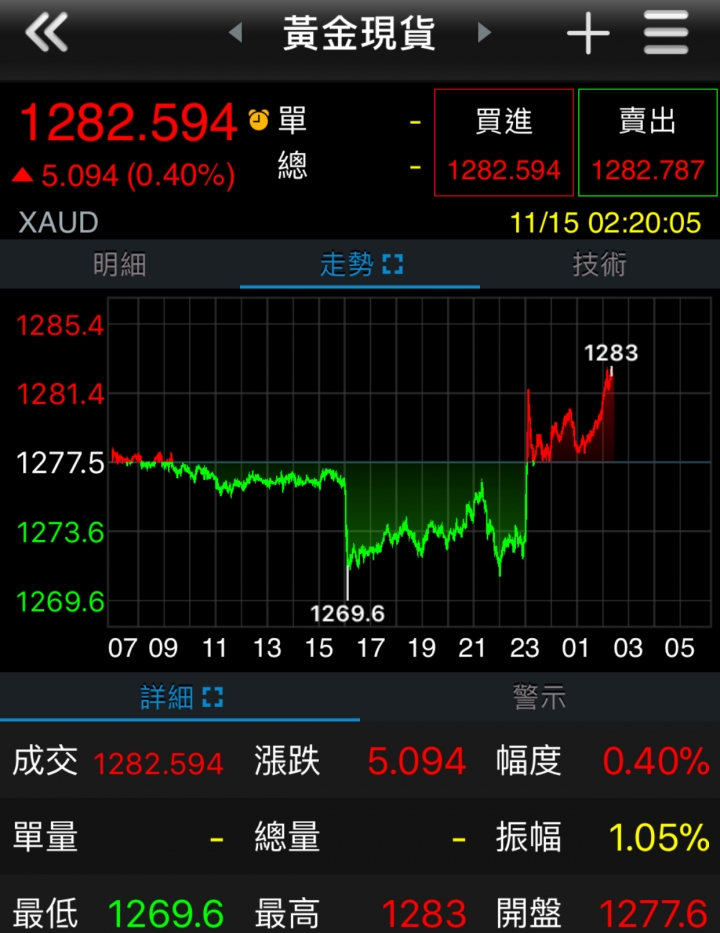Image resolution: width=720 pixels, height=933 pixels.
Task: Select the 詳細 detail tab
Action: [x=180, y=697]
